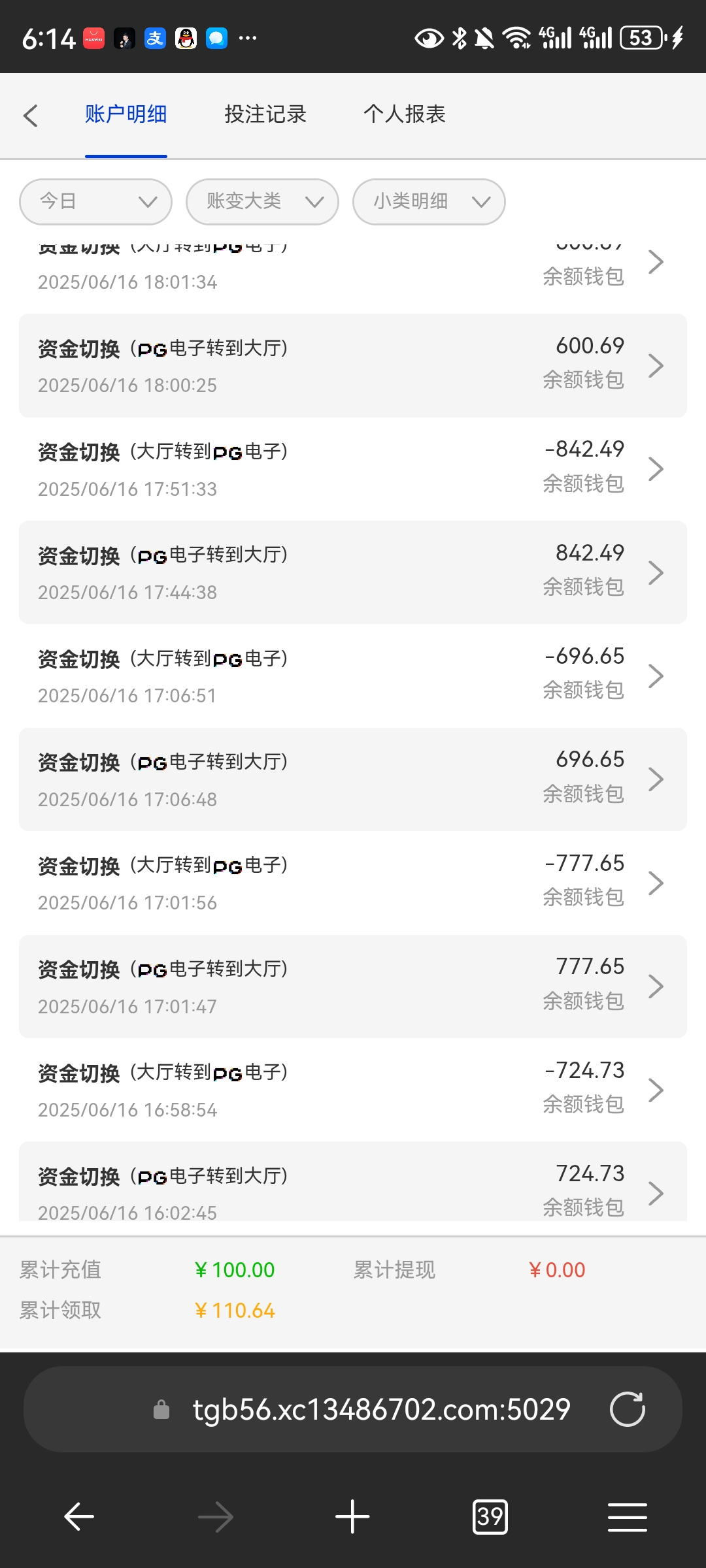
Task: Tap the browser address bar URL
Action: (x=381, y=1409)
